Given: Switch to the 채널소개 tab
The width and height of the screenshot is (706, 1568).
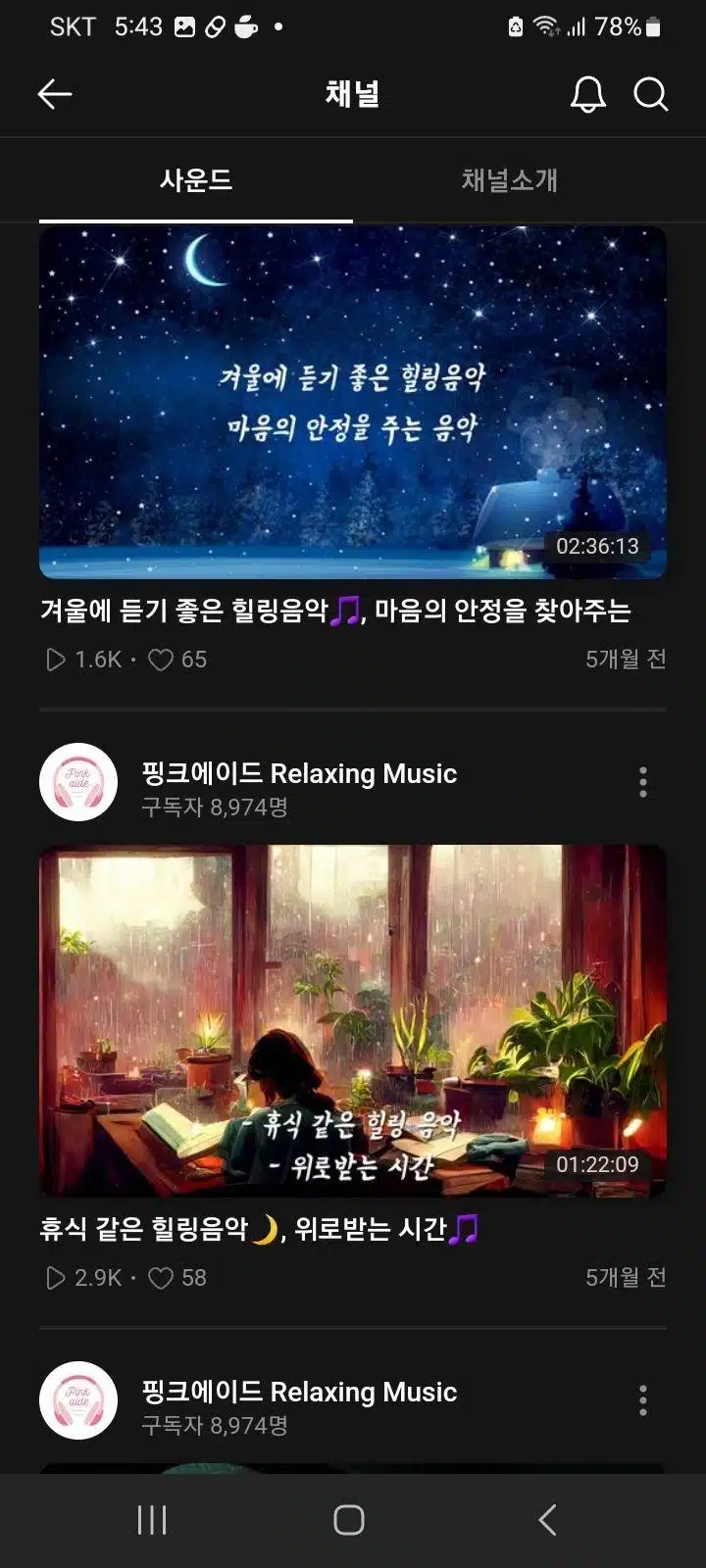Looking at the screenshot, I should (x=510, y=180).
